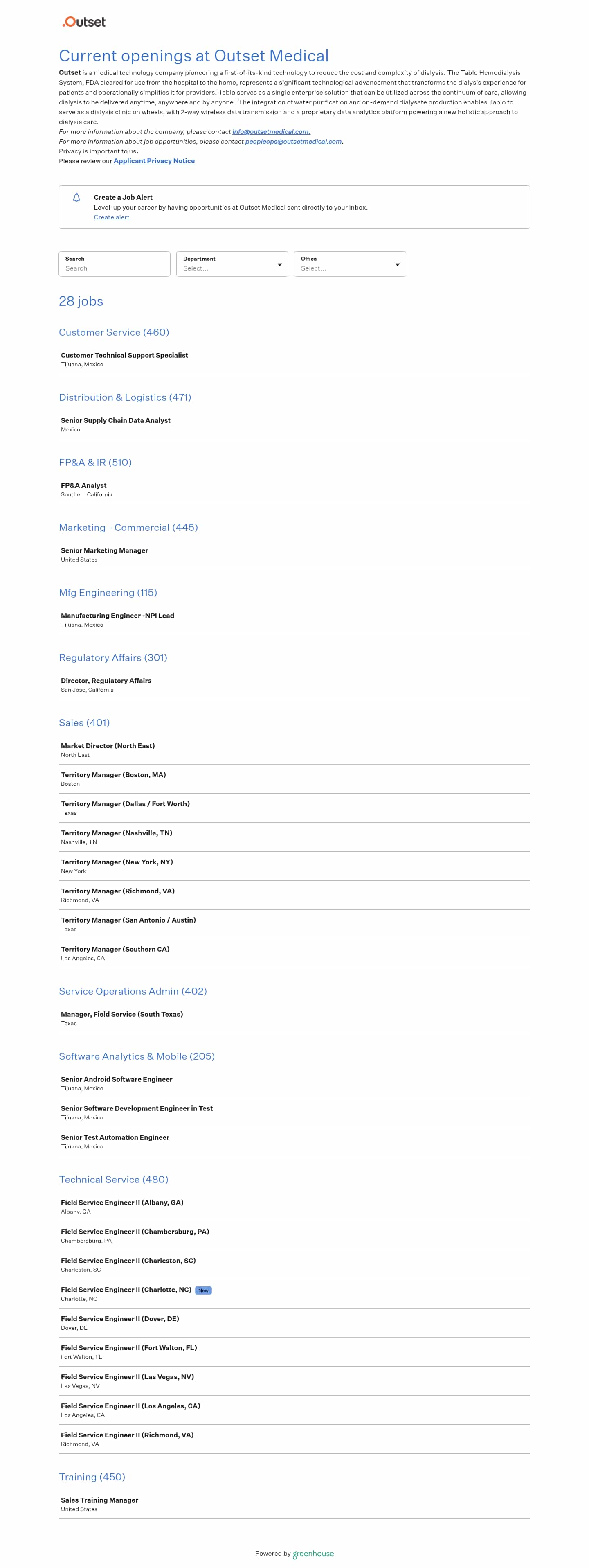589x1568 pixels.
Task: View Territory Manager (Boston, MA) posting
Action: pyautogui.click(x=113, y=775)
